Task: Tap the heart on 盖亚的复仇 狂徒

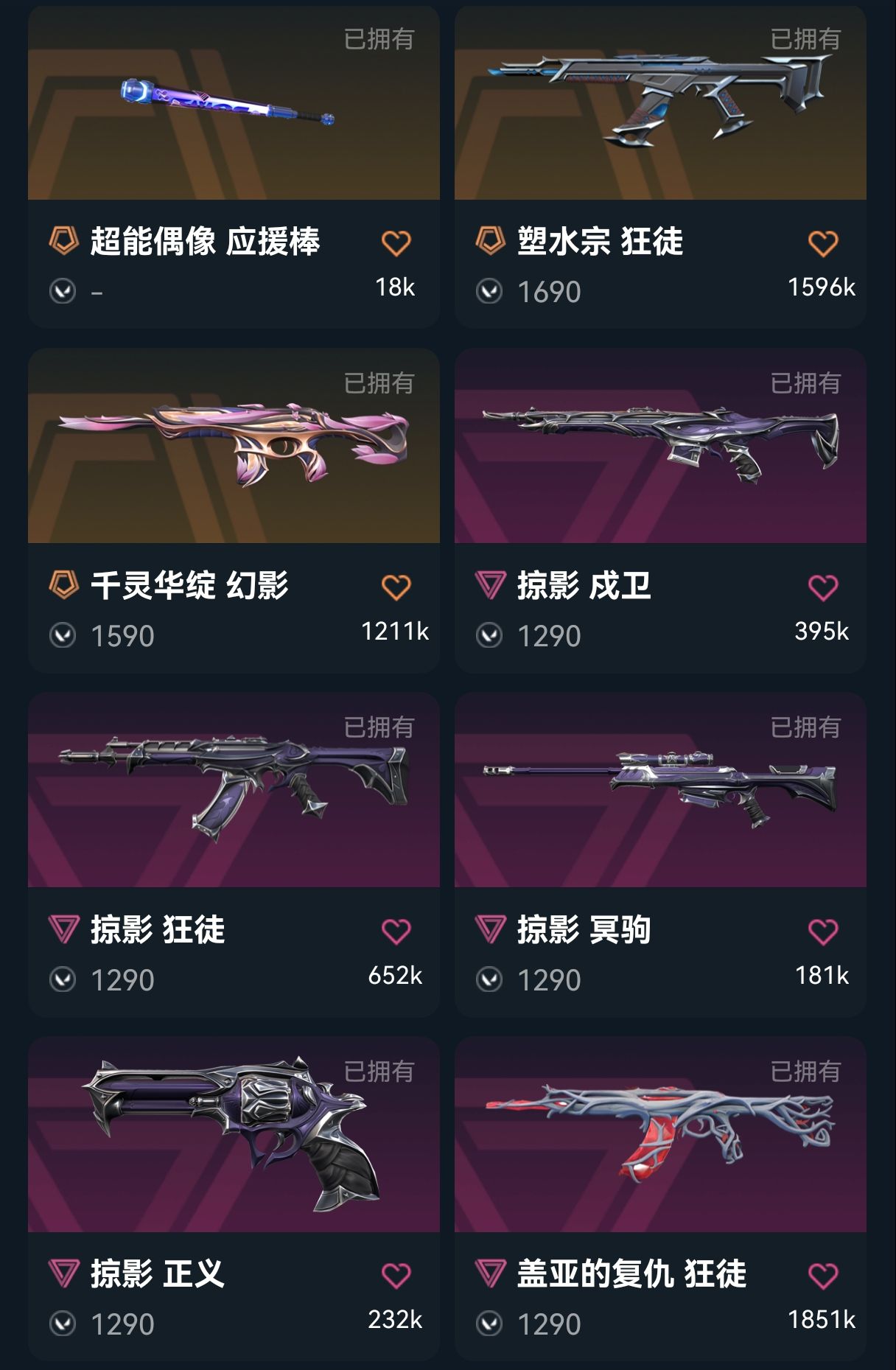Action: coord(822,1276)
